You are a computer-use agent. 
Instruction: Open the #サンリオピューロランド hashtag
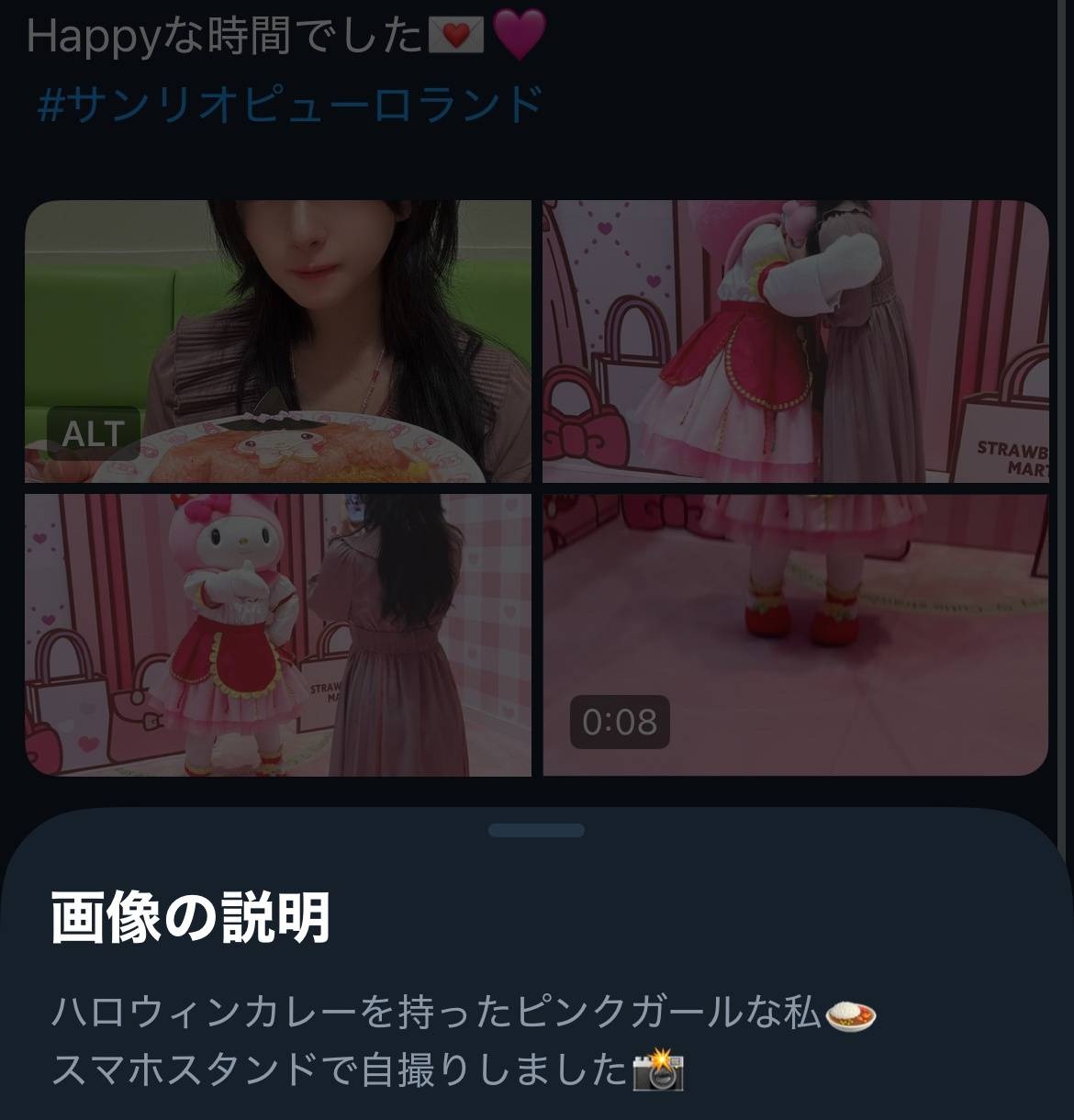[x=290, y=104]
